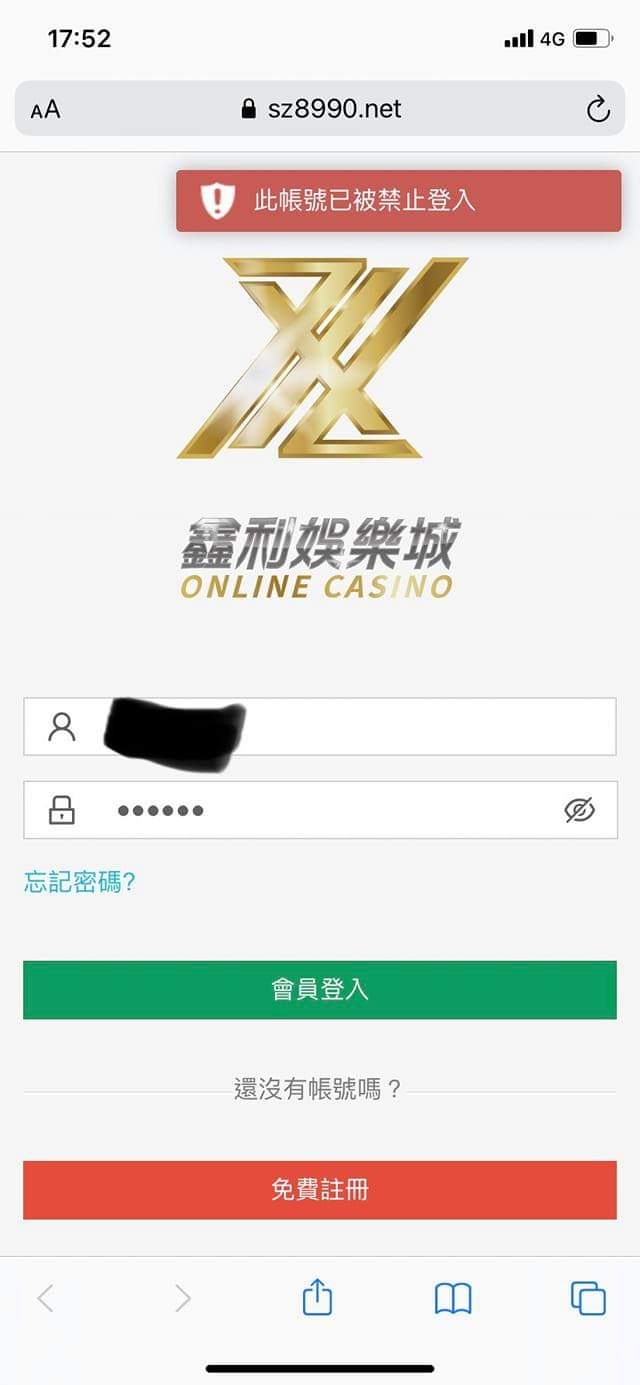Toggle password visibility eye icon
640x1385 pixels.
[x=579, y=810]
